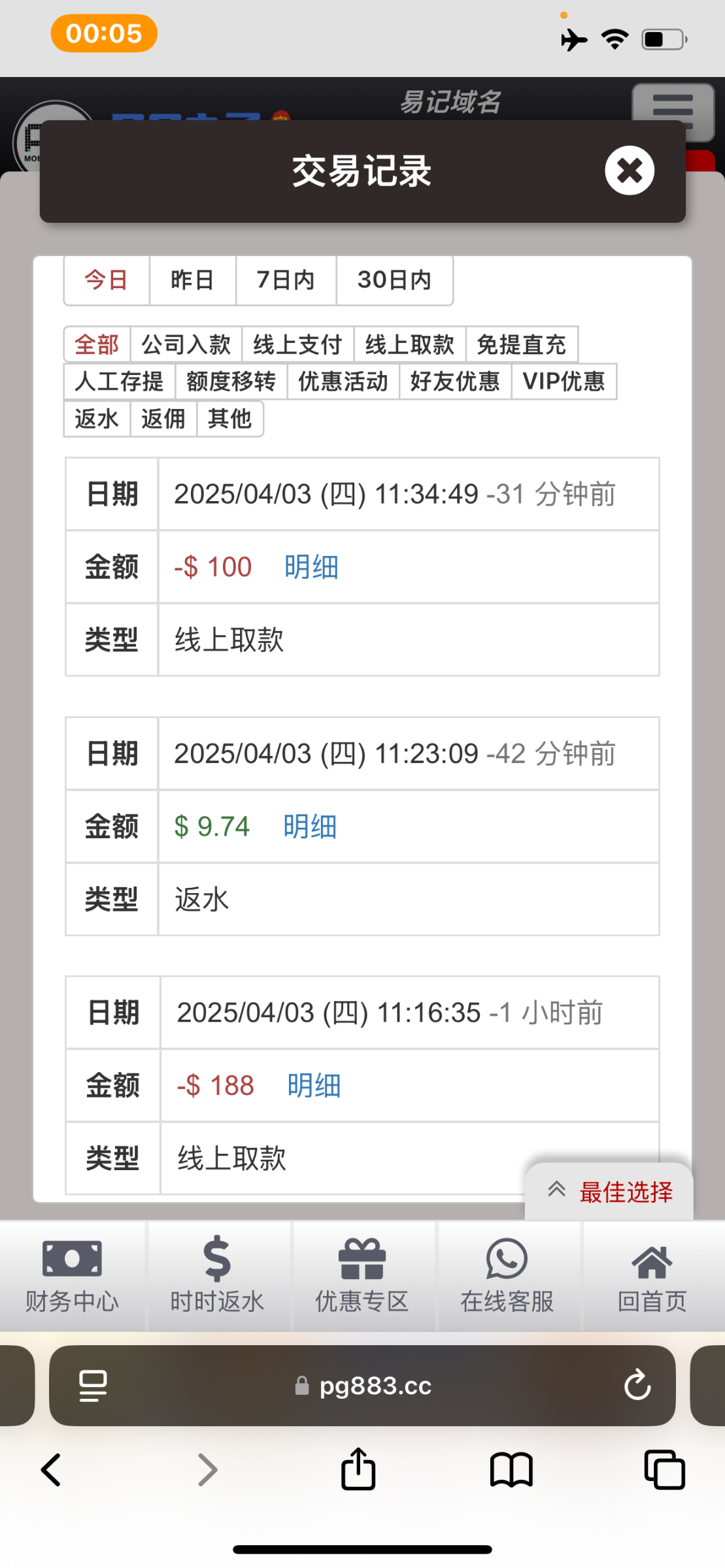Filter records by 优惠活动
Image resolution: width=725 pixels, height=1568 pixels.
tap(343, 382)
